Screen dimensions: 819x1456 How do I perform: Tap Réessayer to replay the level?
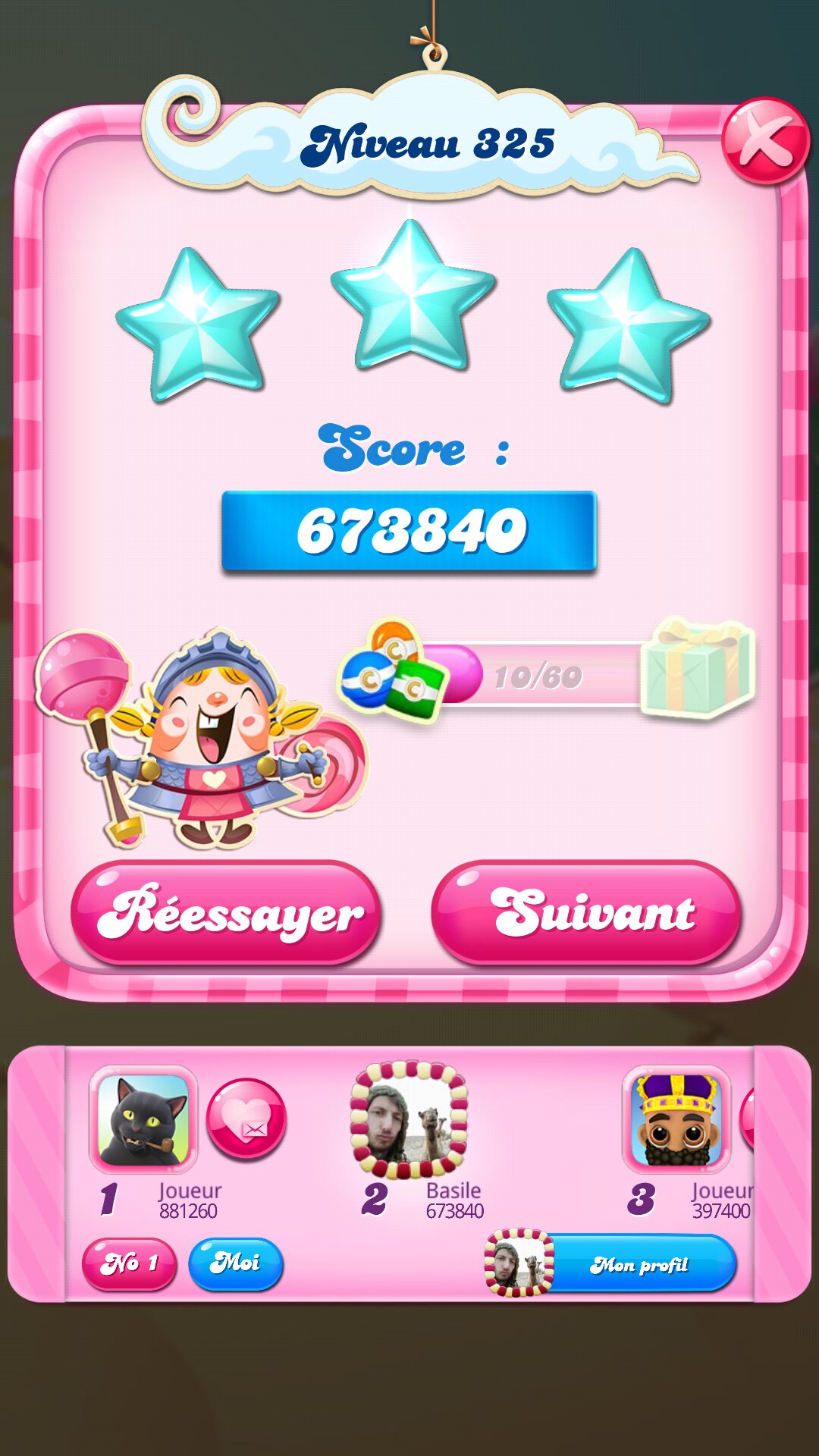click(x=226, y=913)
